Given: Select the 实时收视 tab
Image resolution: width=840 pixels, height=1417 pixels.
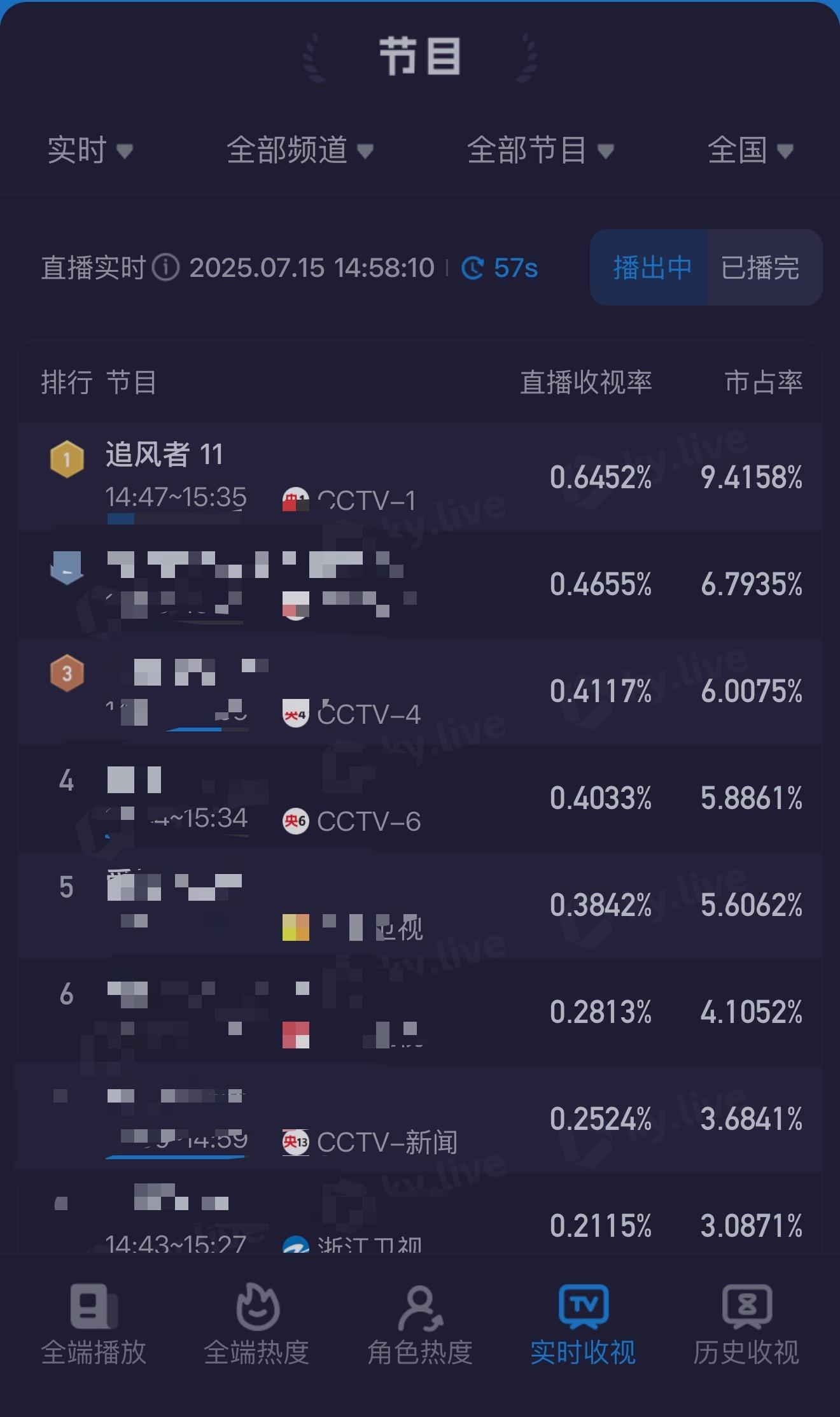Looking at the screenshot, I should tap(583, 1325).
